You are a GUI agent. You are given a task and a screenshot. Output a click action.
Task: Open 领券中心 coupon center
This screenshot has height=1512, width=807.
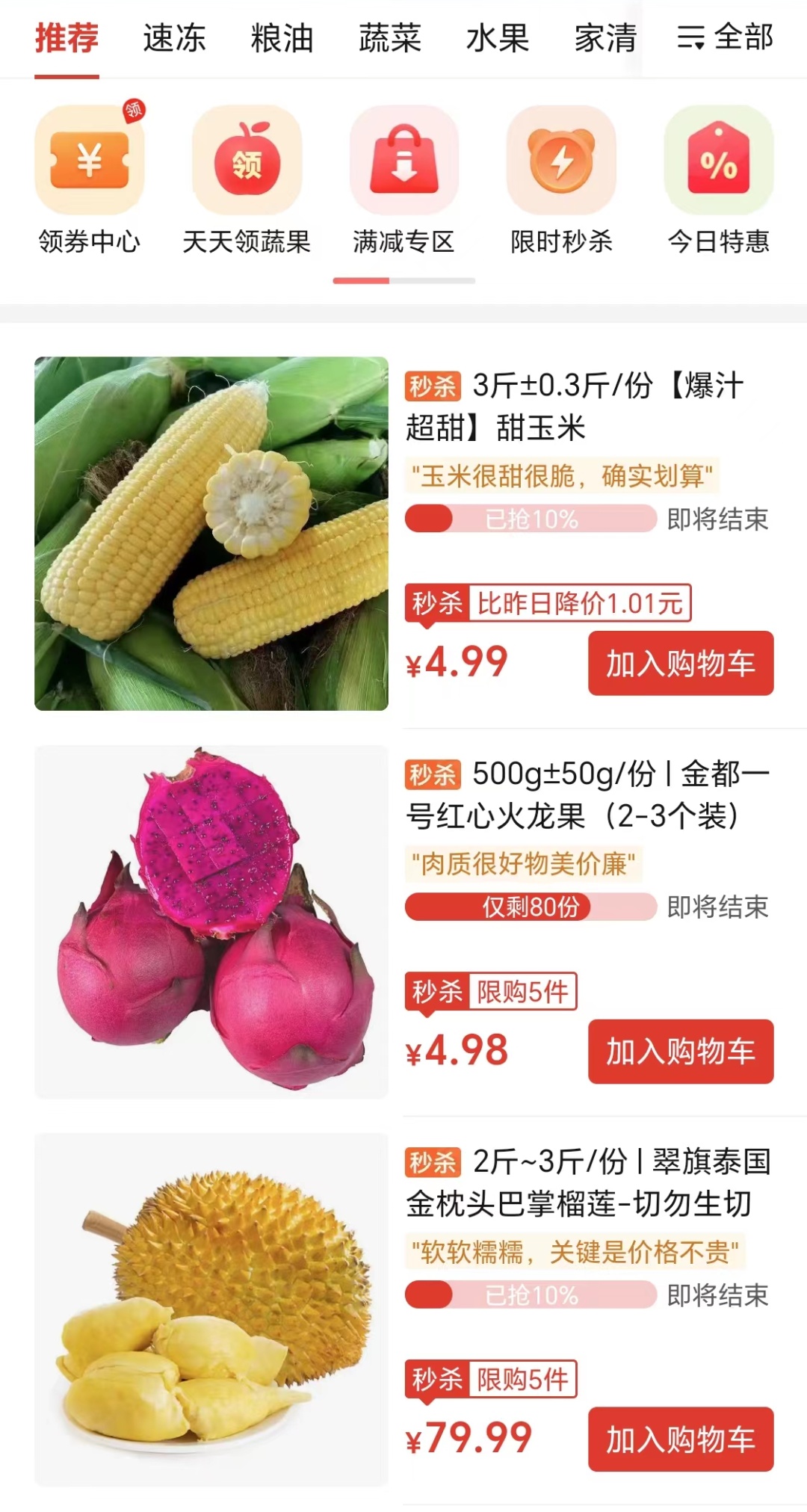(90, 180)
